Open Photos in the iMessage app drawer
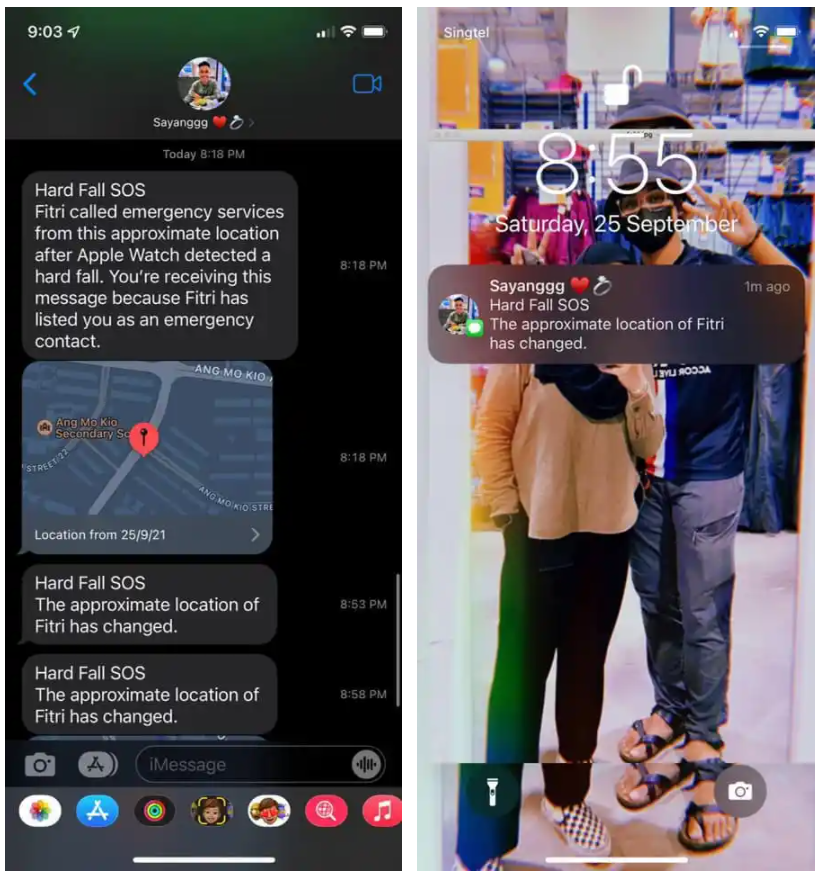 point(40,811)
